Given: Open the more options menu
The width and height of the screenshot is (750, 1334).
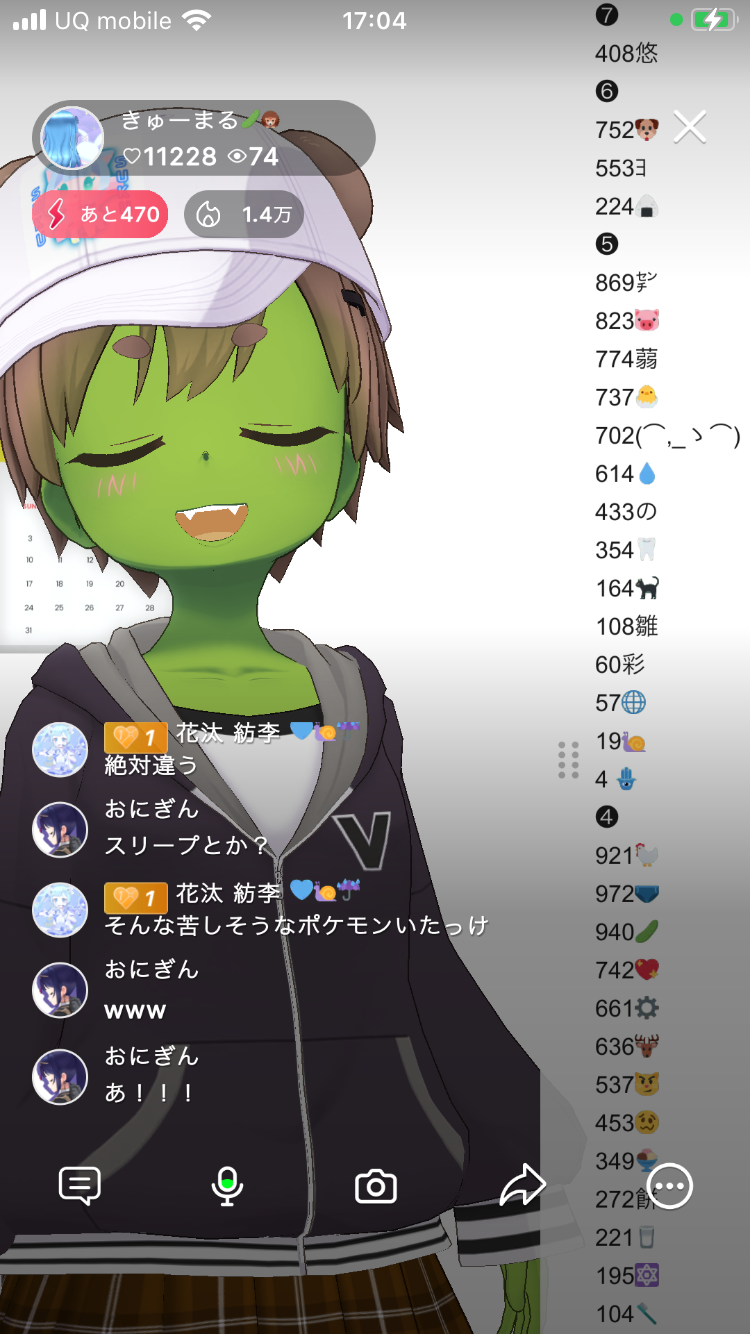Looking at the screenshot, I should [670, 1187].
